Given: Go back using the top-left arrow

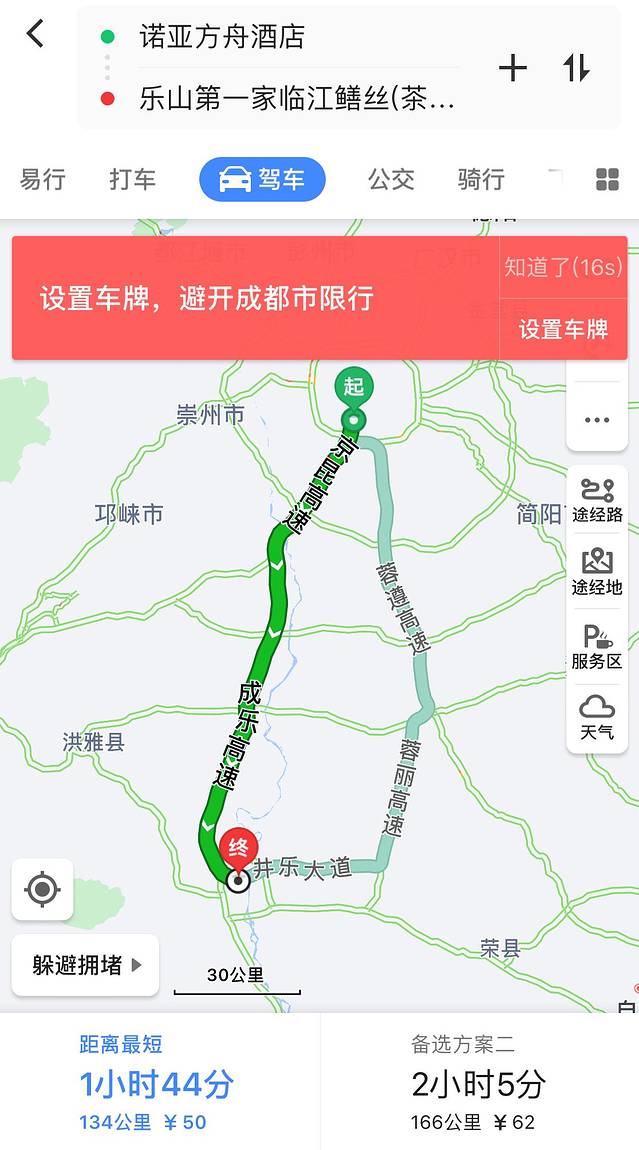Looking at the screenshot, I should (35, 34).
